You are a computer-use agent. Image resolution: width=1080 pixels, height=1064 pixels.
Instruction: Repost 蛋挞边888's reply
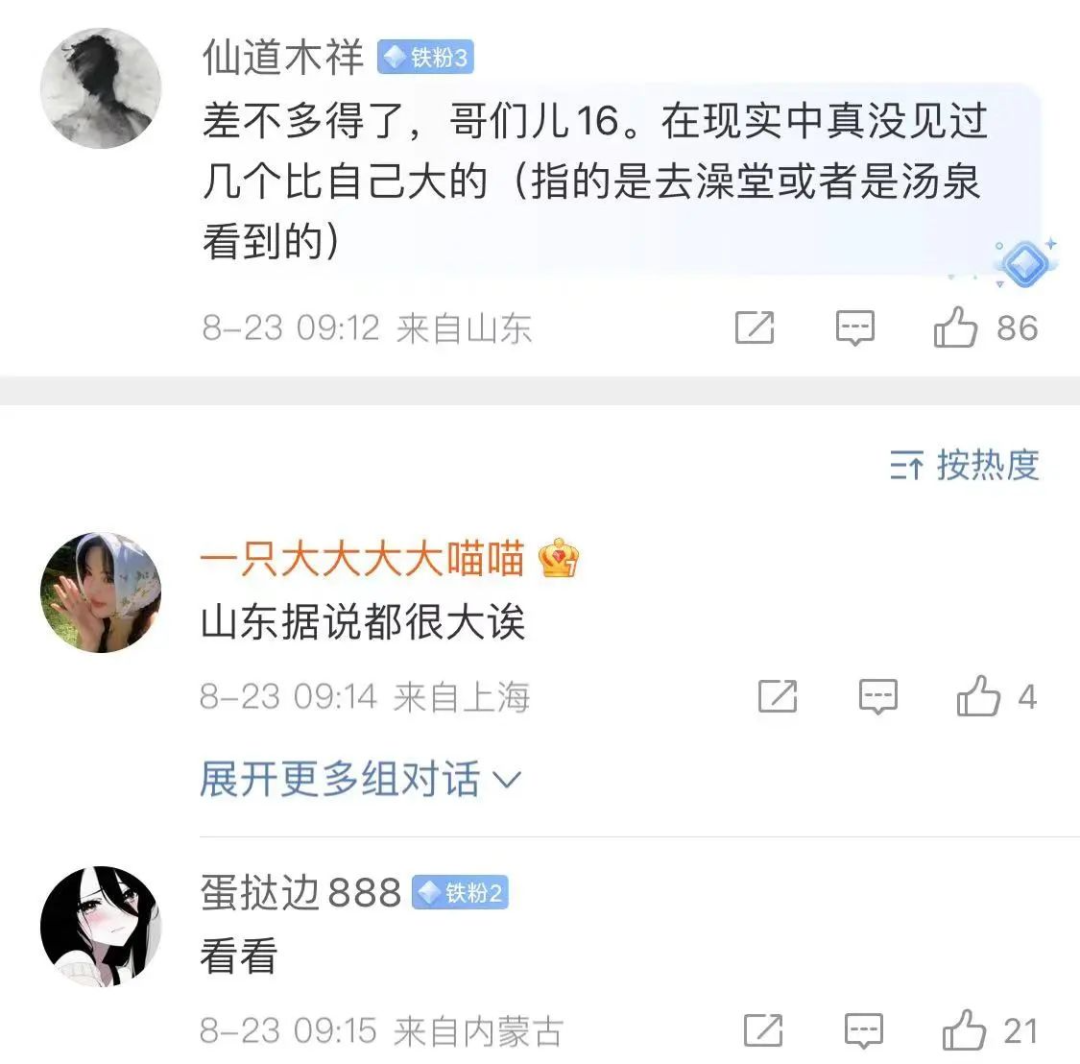763,1030
